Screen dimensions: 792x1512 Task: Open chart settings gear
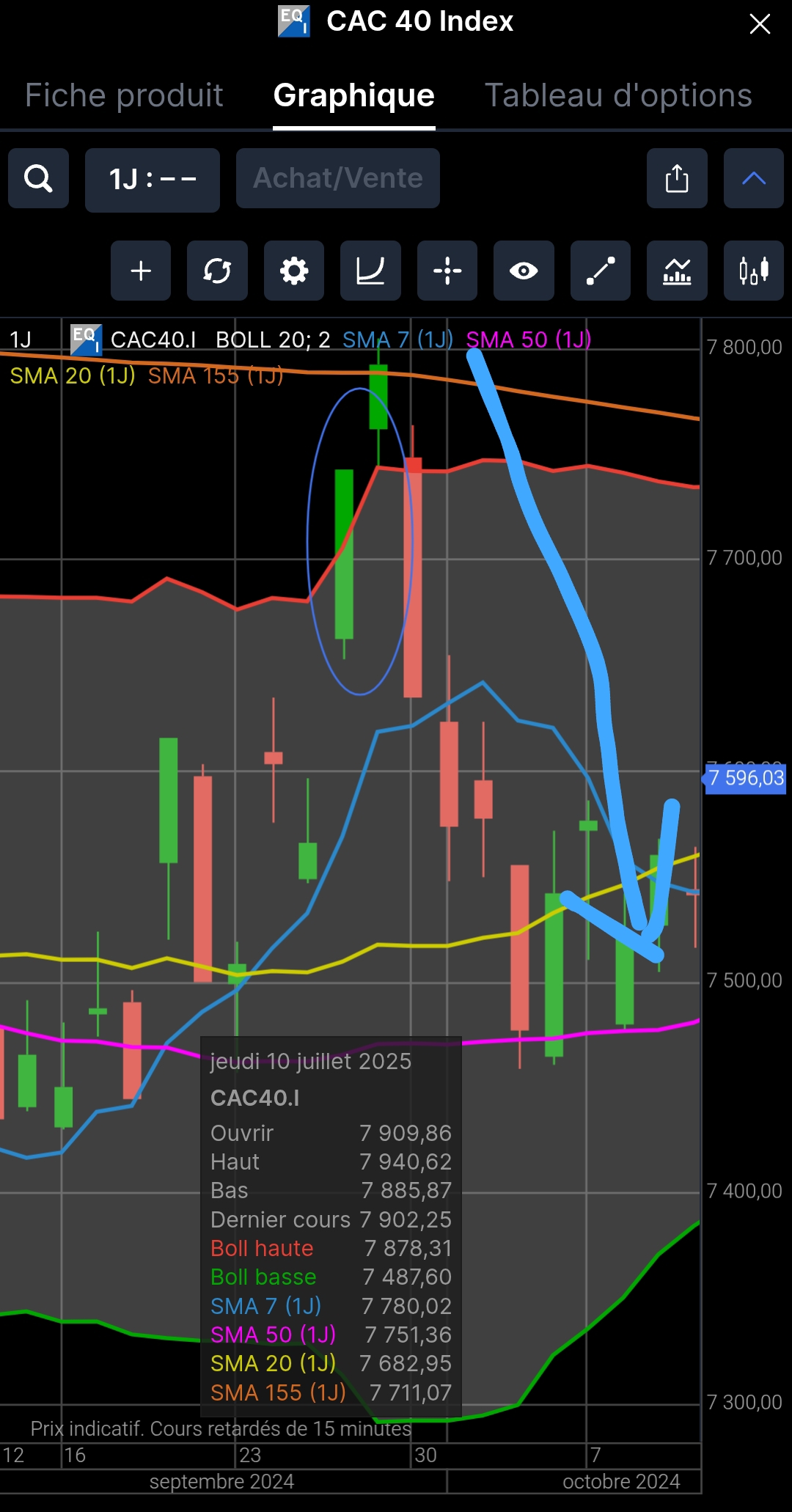click(294, 271)
